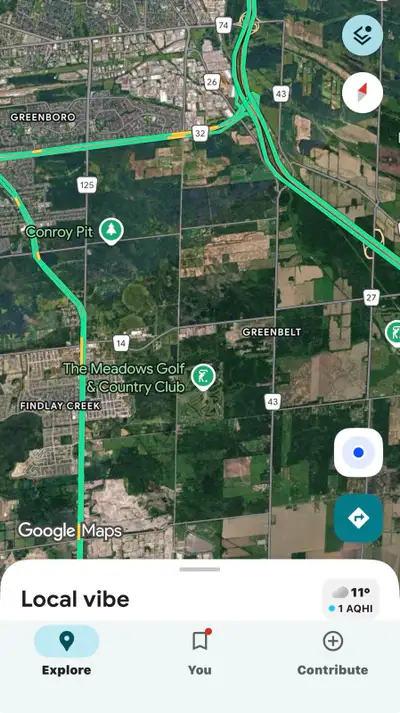Tap the Local vibe sheet handle
Viewport: 400px width, 713px height.
(200, 569)
